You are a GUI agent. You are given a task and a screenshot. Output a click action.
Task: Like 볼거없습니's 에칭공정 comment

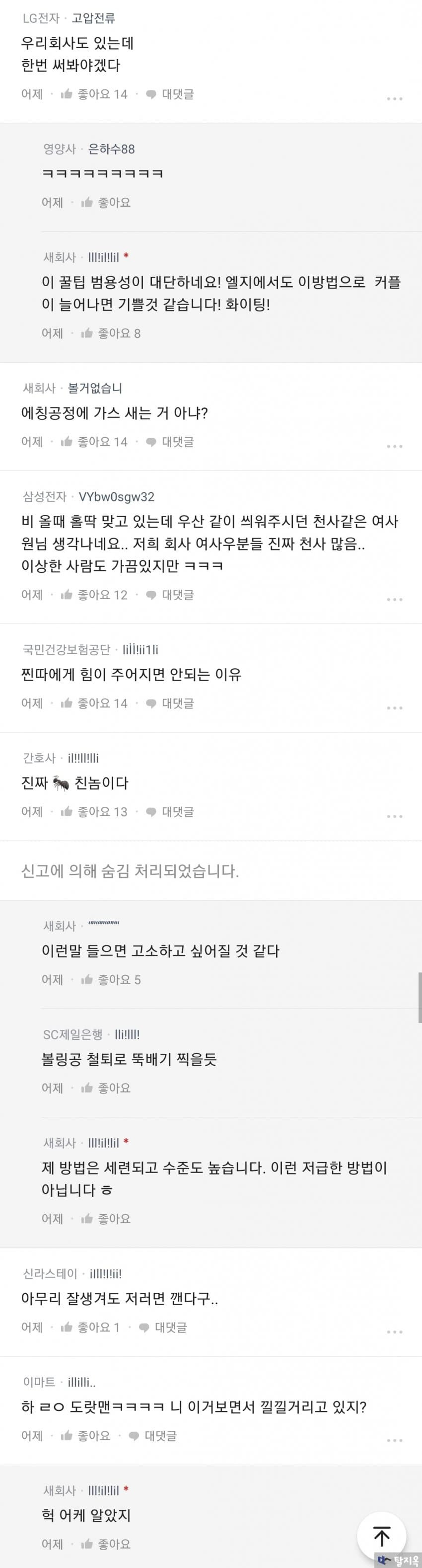[94, 442]
